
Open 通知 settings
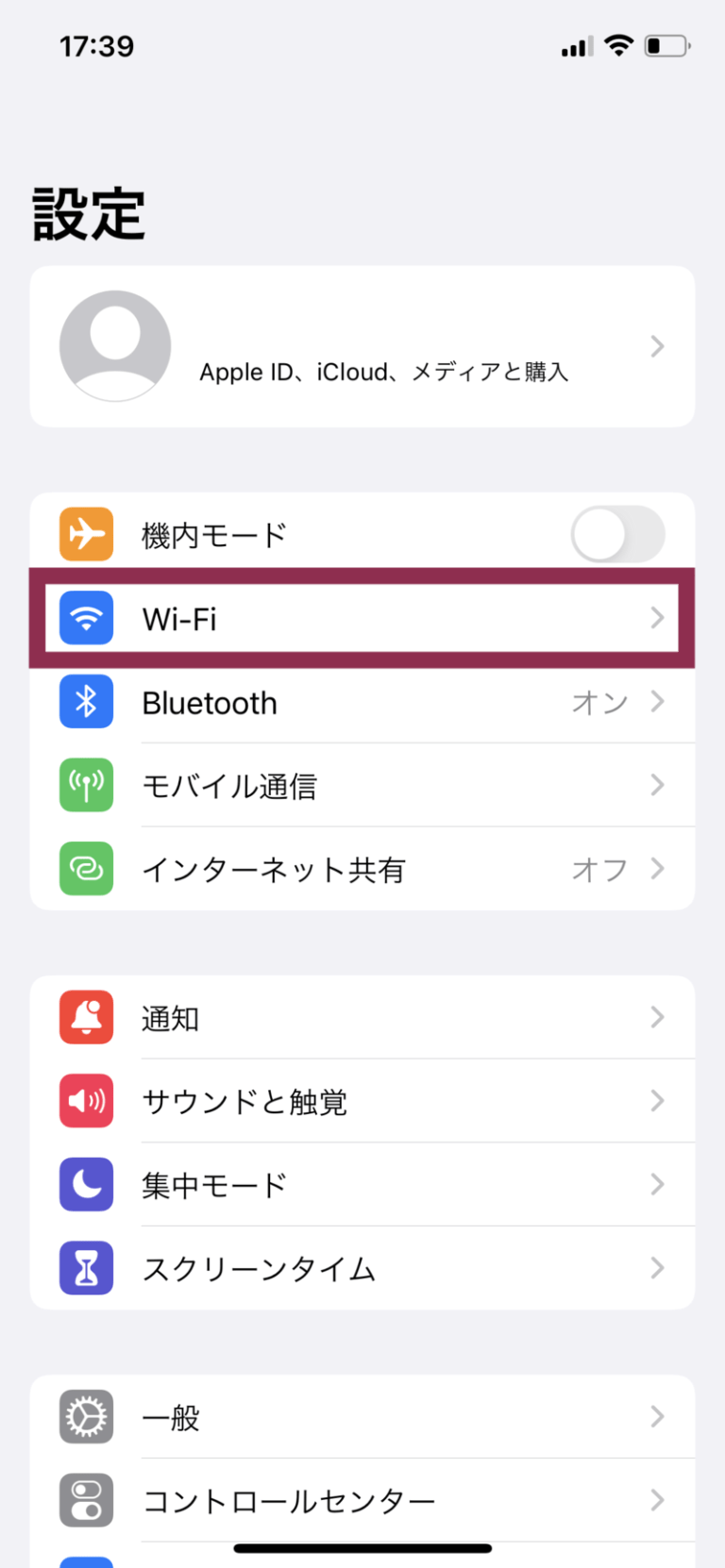pos(362,1017)
